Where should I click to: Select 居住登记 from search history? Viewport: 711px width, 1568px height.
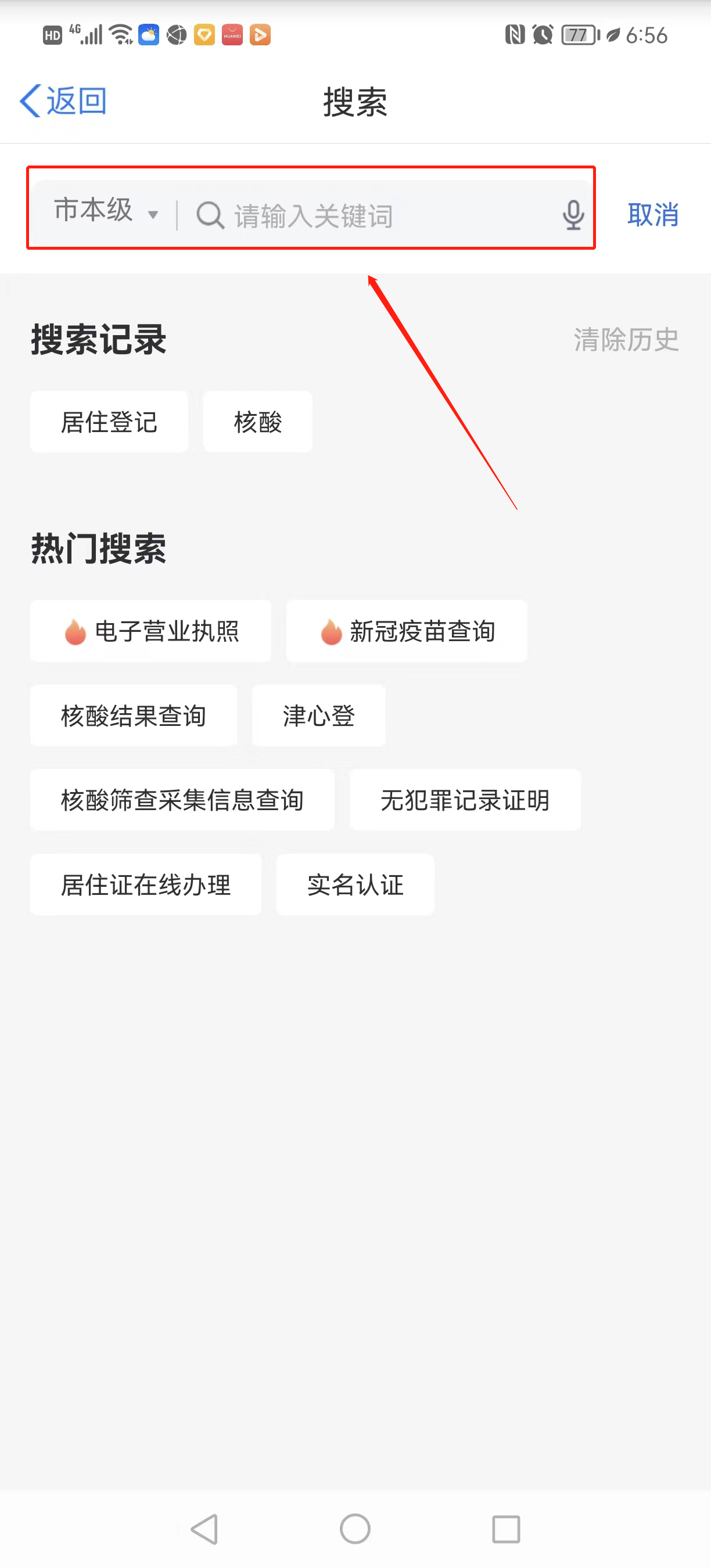click(x=110, y=422)
